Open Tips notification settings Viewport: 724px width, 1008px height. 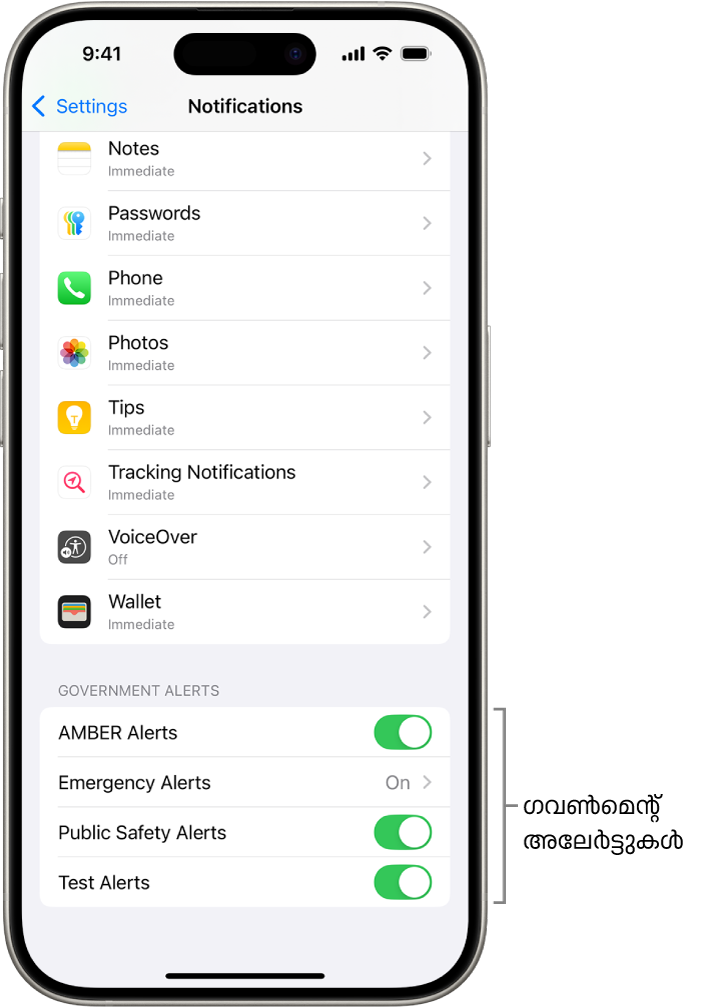(245, 417)
